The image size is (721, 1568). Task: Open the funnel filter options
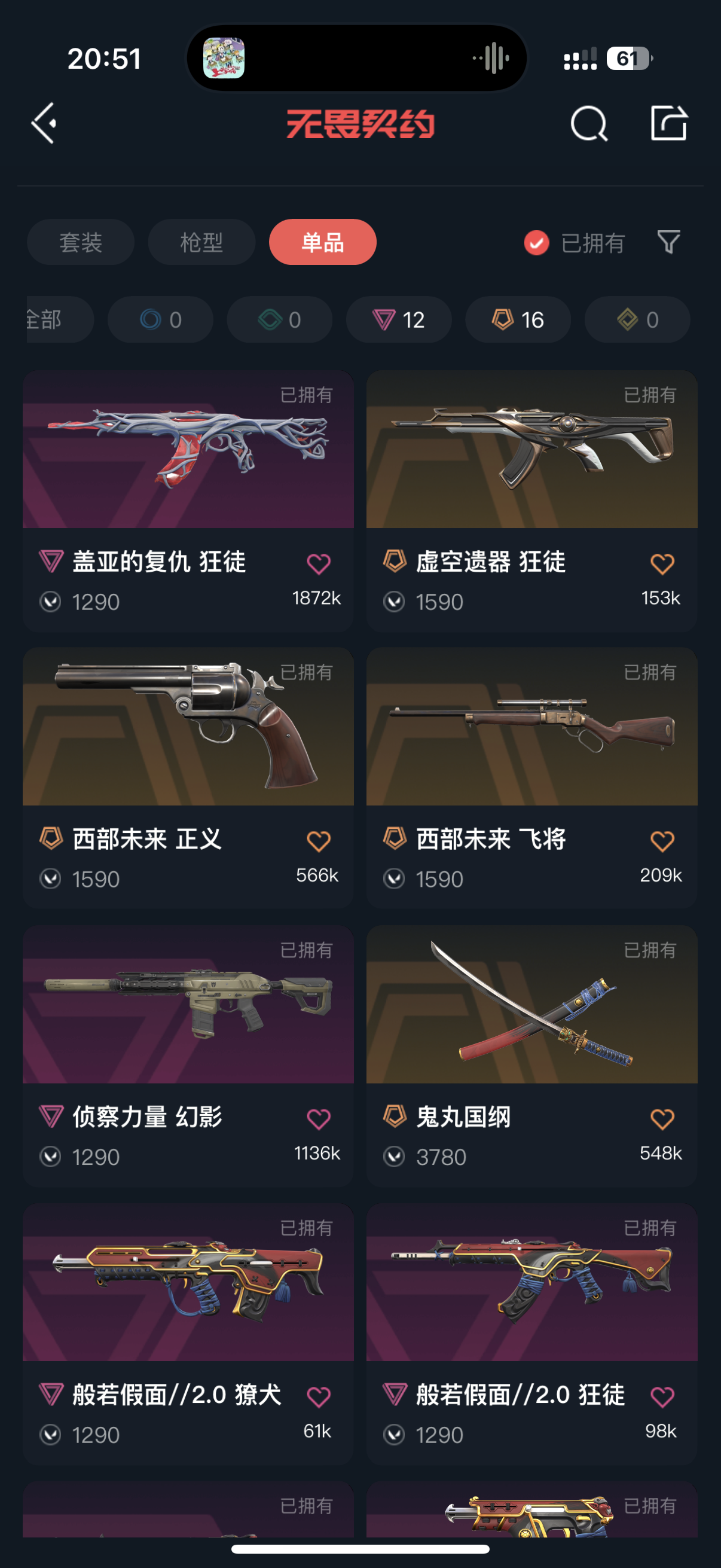point(668,242)
